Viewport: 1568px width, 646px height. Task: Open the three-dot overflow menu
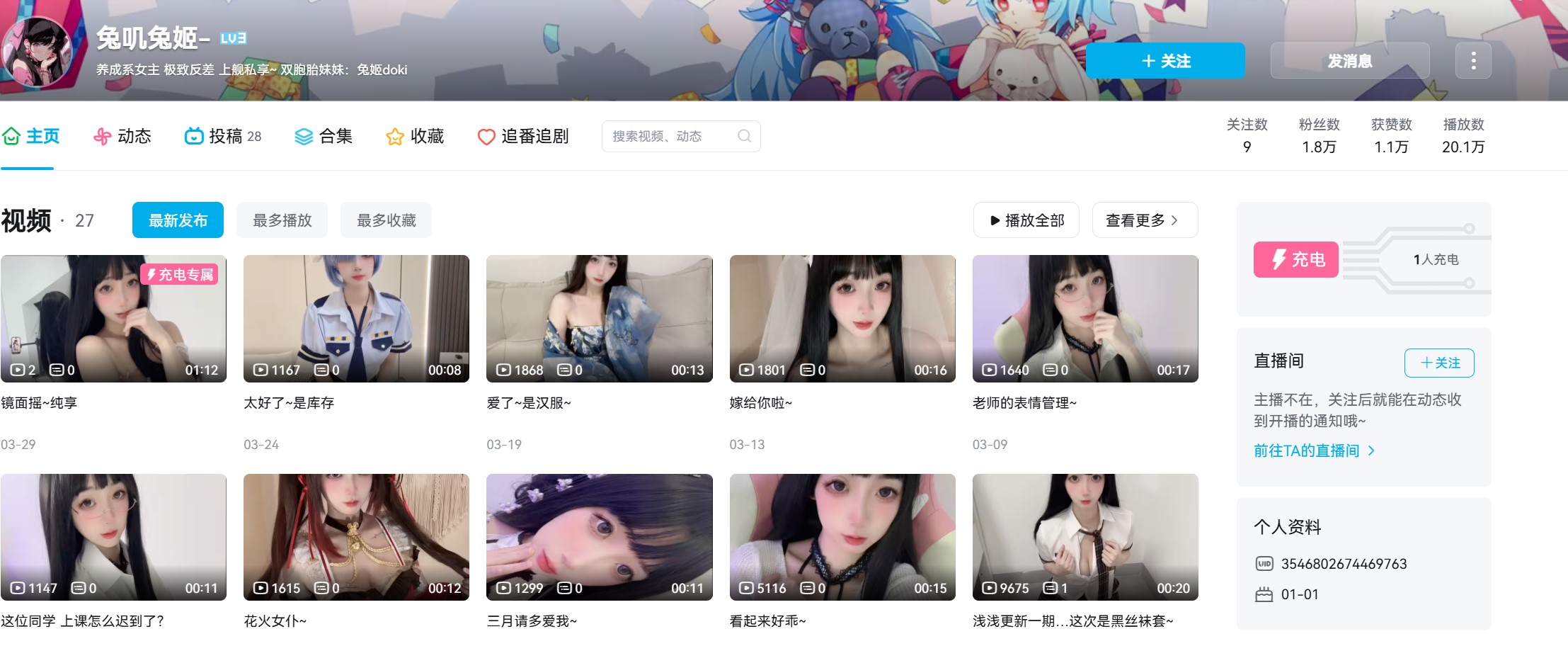click(1473, 61)
